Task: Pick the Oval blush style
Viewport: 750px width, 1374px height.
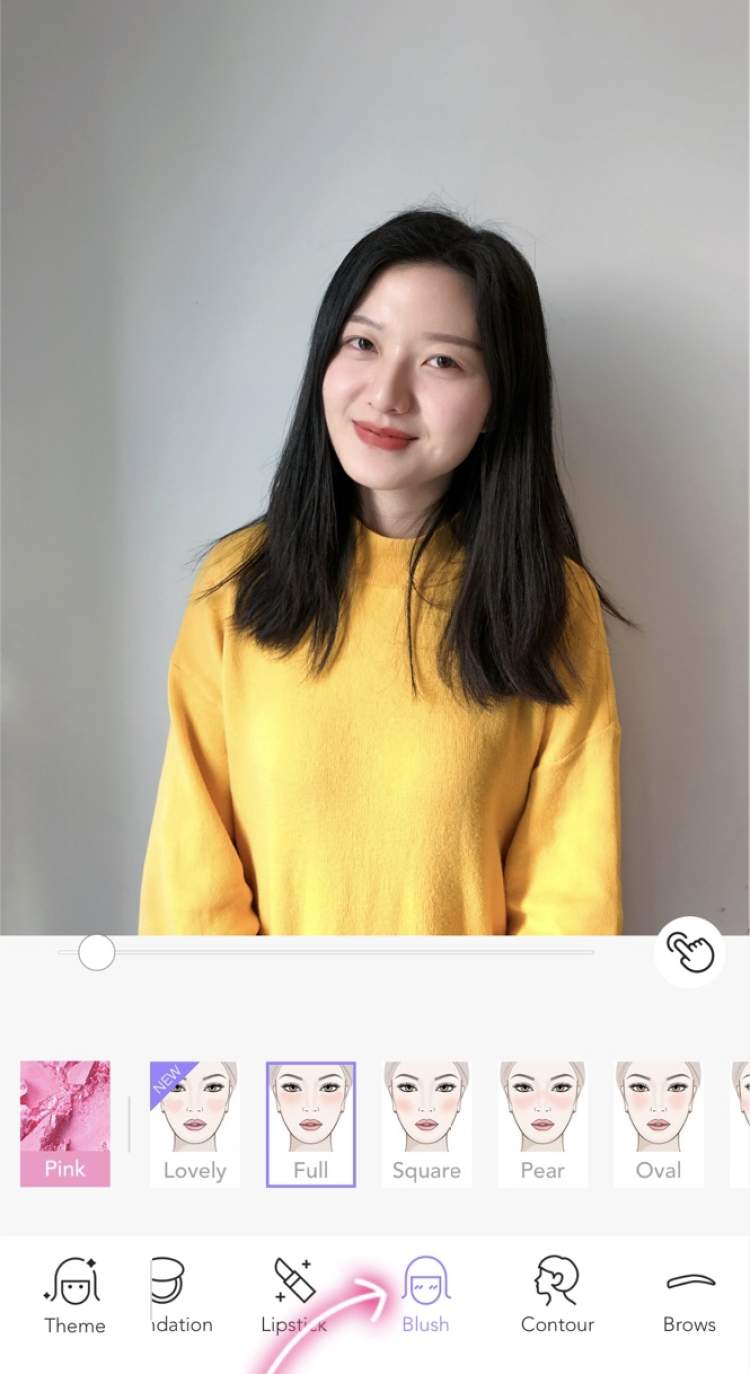Action: [x=658, y=1123]
